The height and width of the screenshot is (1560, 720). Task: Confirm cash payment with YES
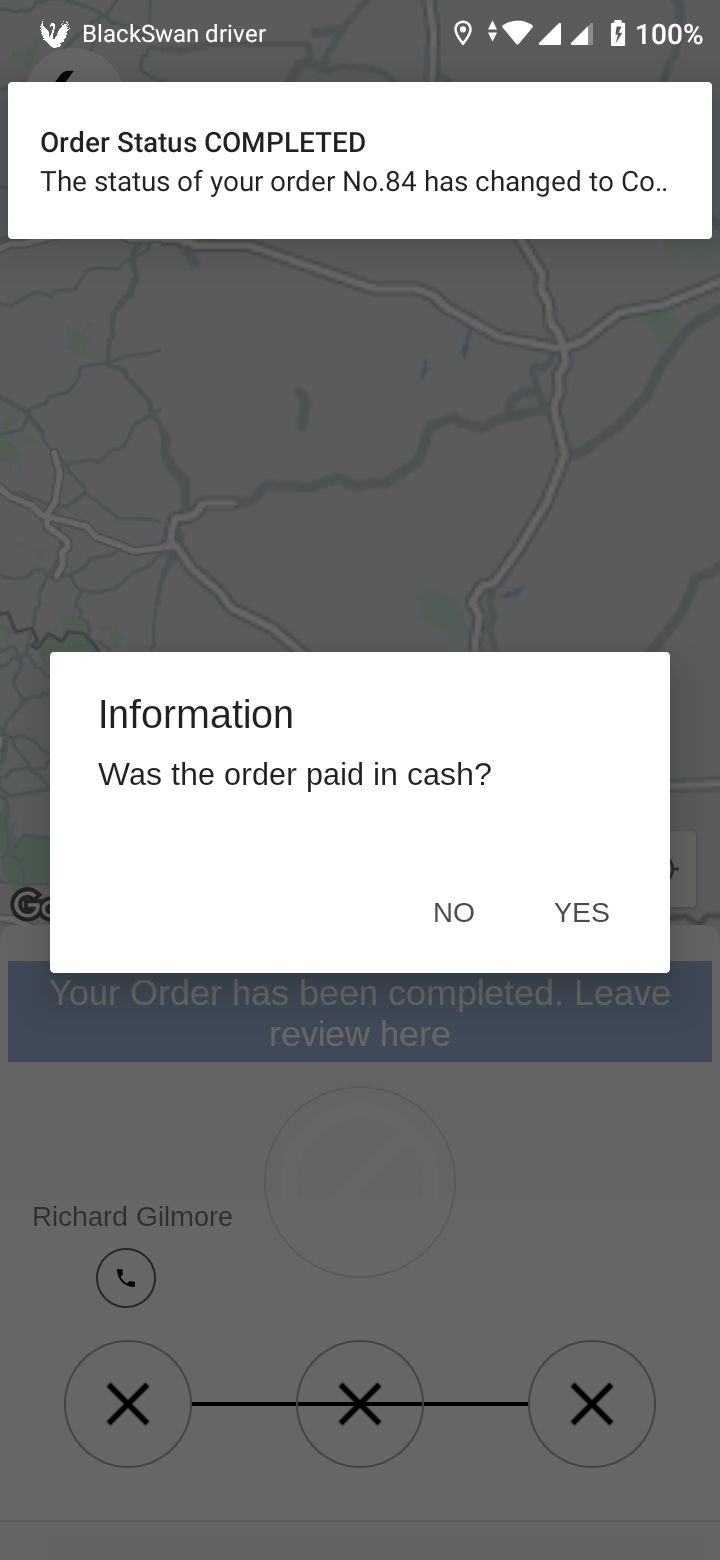(x=581, y=912)
